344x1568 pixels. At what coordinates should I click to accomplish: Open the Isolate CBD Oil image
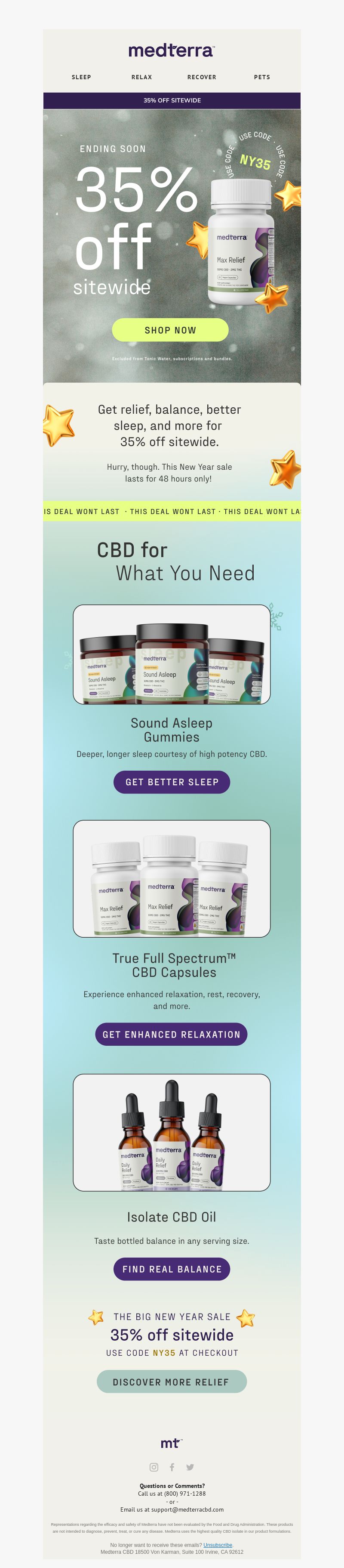point(172,1132)
